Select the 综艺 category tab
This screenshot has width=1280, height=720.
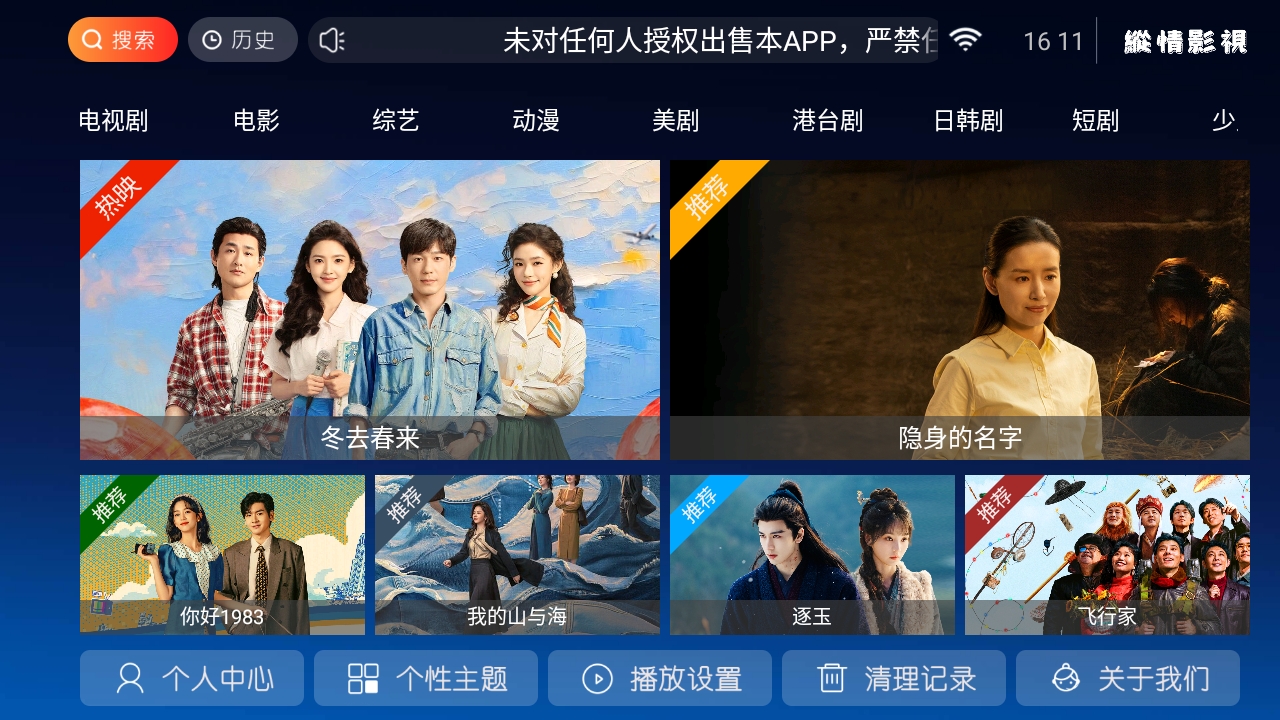click(x=396, y=121)
